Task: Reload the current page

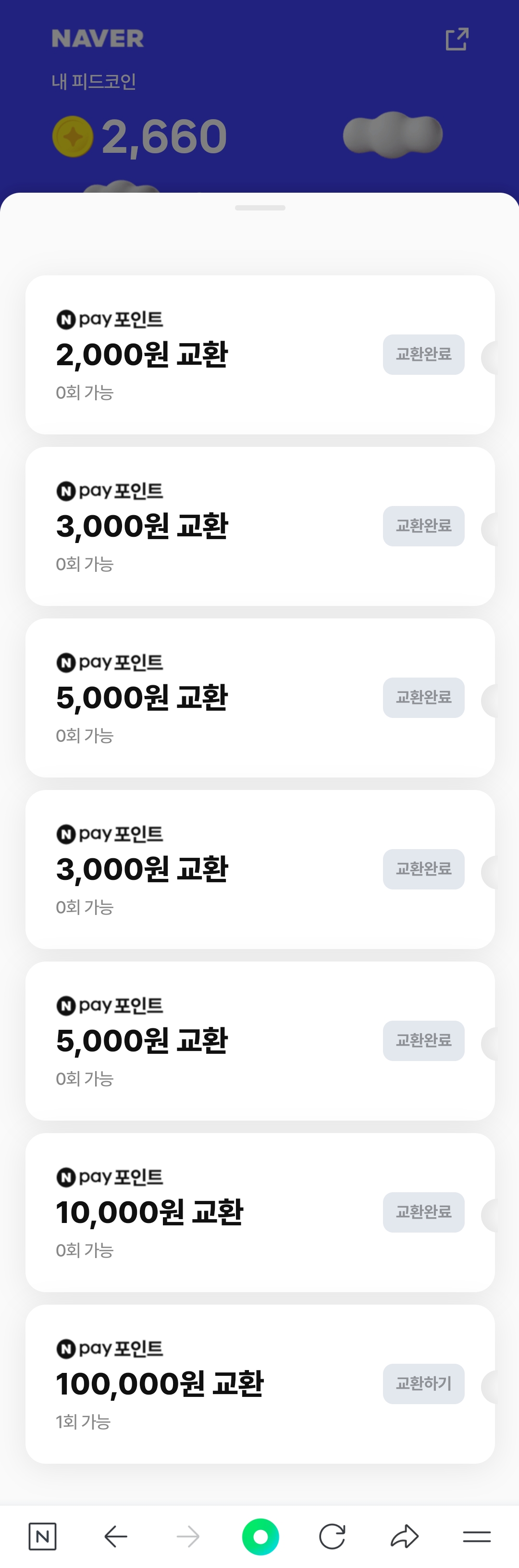Action: 332,1536
